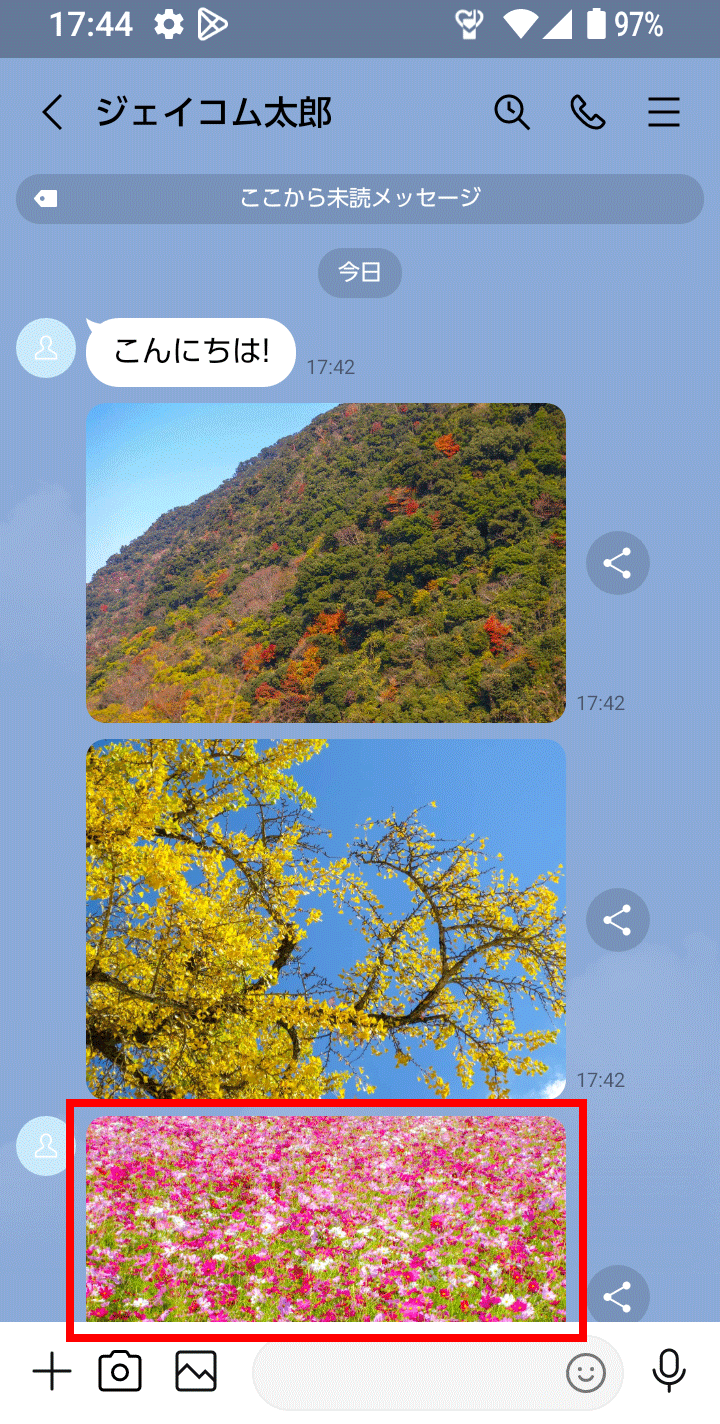720x1424 pixels.
Task: Share the yellow ginkgo tree photo
Action: (x=618, y=919)
